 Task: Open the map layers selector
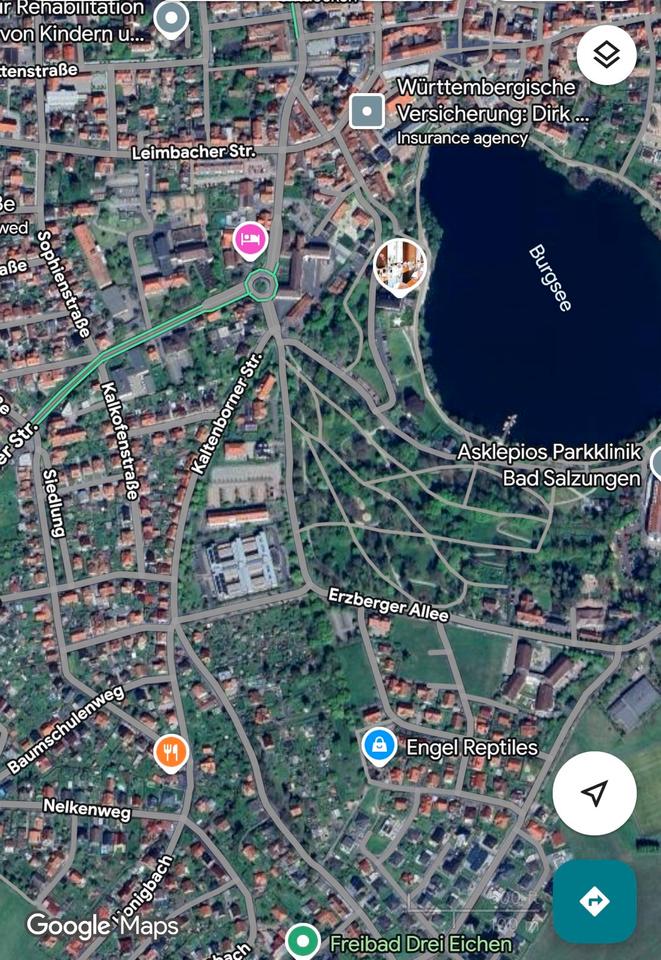click(606, 55)
